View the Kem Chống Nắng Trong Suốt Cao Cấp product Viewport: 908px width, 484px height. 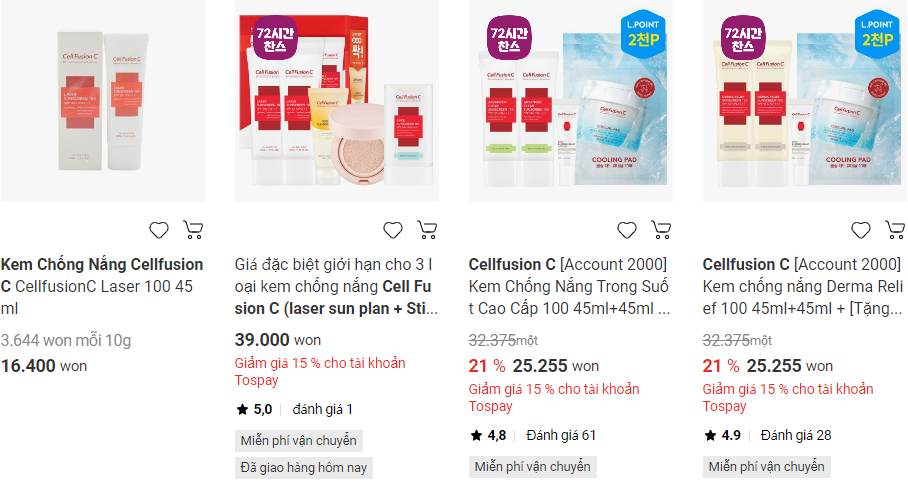(x=570, y=101)
